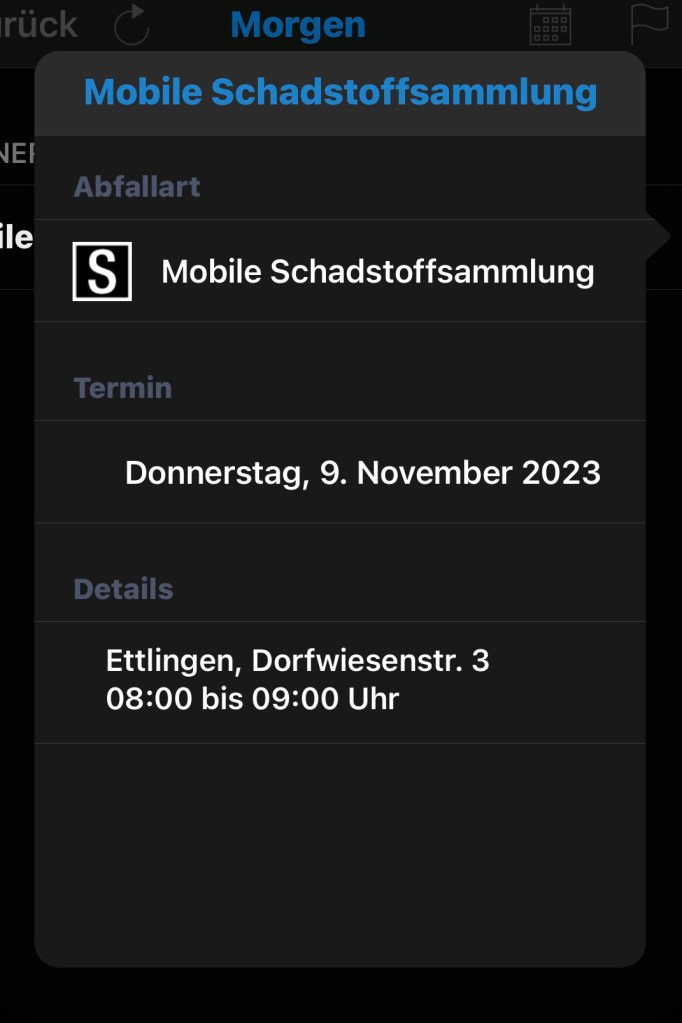Open the calendar view icon
The image size is (682, 1023).
(x=550, y=25)
